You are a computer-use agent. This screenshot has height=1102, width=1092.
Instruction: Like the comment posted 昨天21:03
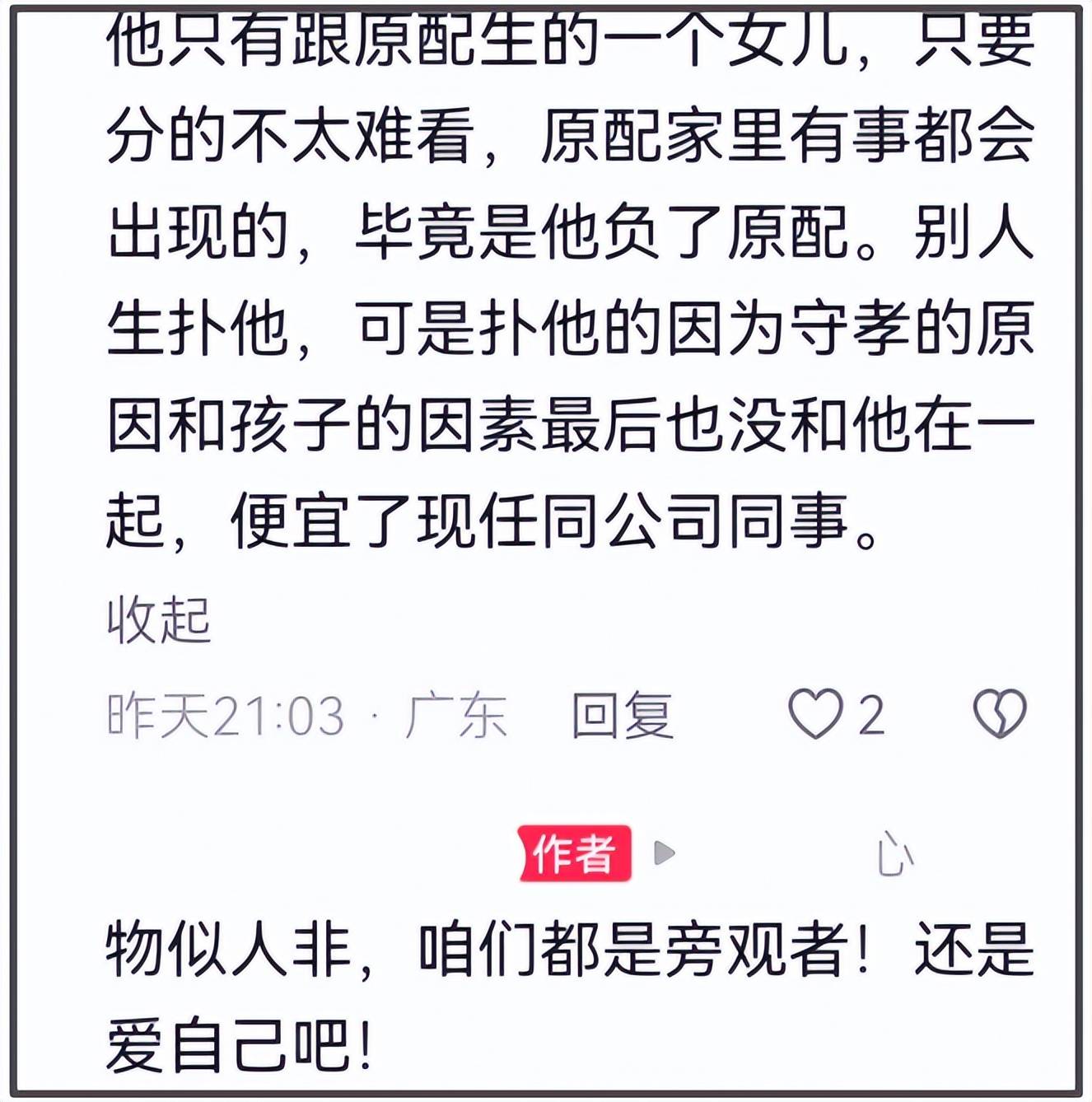click(x=816, y=713)
